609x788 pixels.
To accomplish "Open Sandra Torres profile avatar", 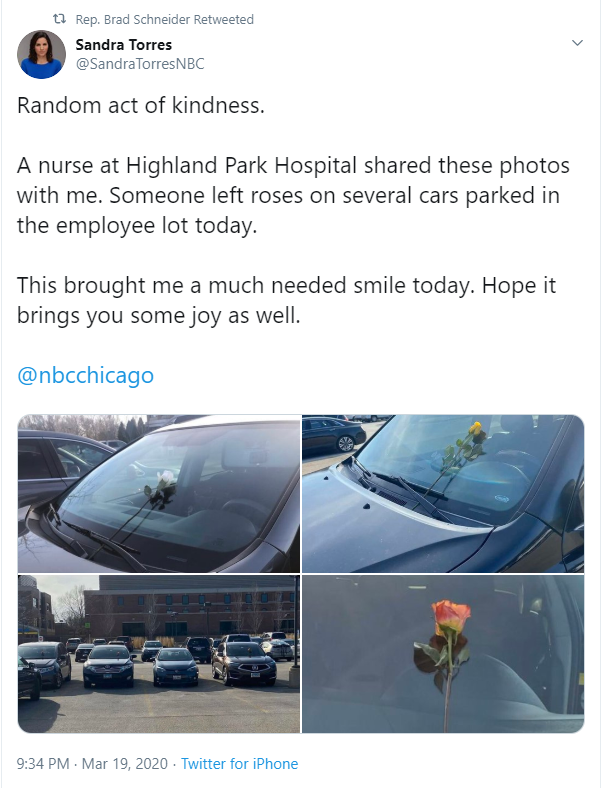I will click(41, 55).
